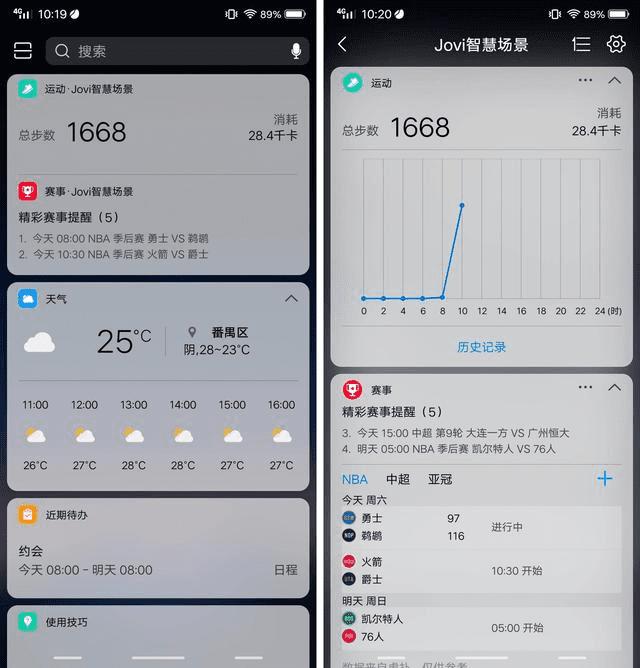Image resolution: width=640 pixels, height=668 pixels.
Task: Open the card manager icon beside search
Action: (x=23, y=51)
